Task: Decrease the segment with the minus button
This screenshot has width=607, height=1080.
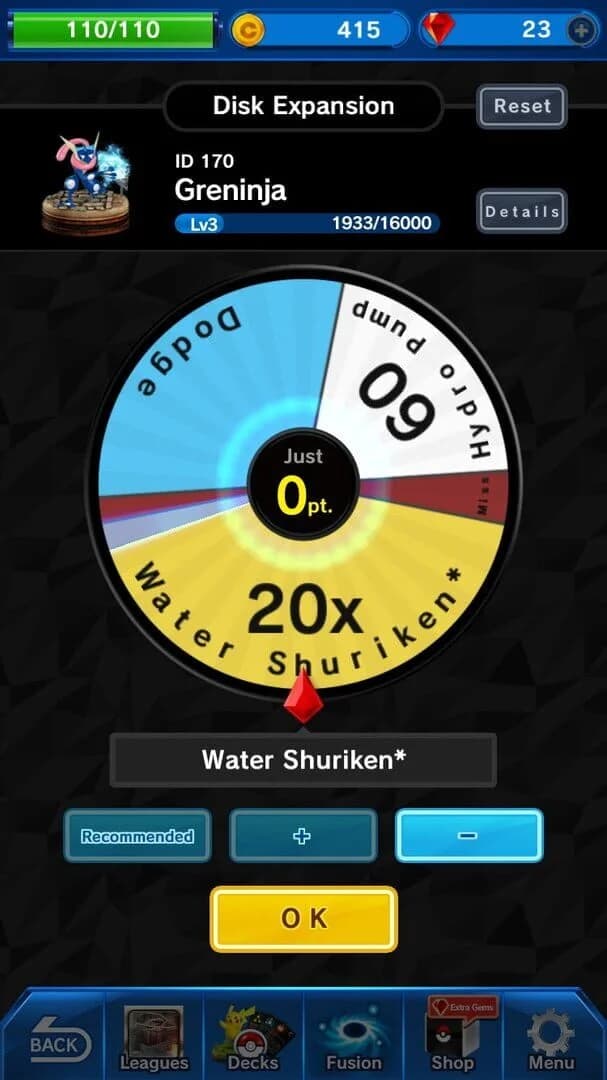Action: point(469,836)
